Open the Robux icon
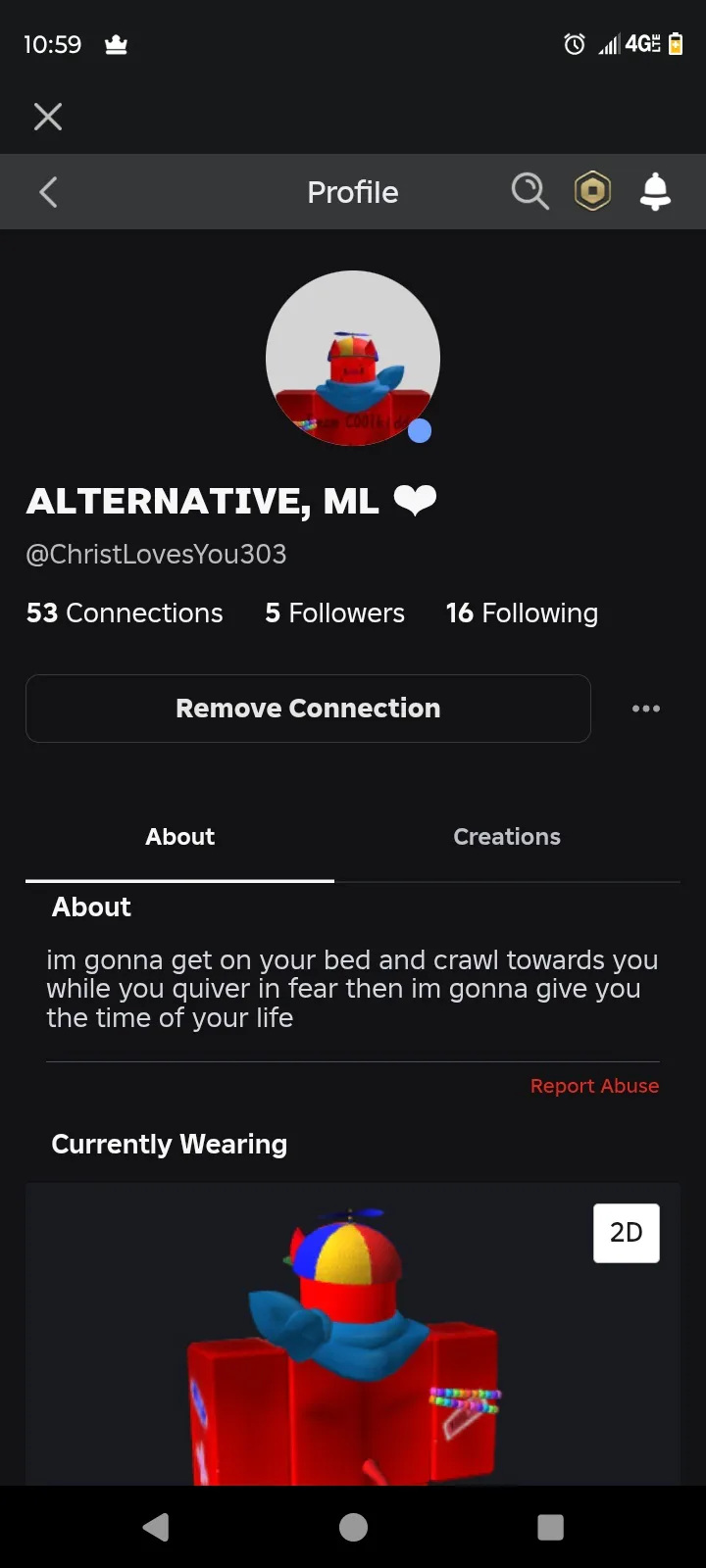 tap(592, 191)
